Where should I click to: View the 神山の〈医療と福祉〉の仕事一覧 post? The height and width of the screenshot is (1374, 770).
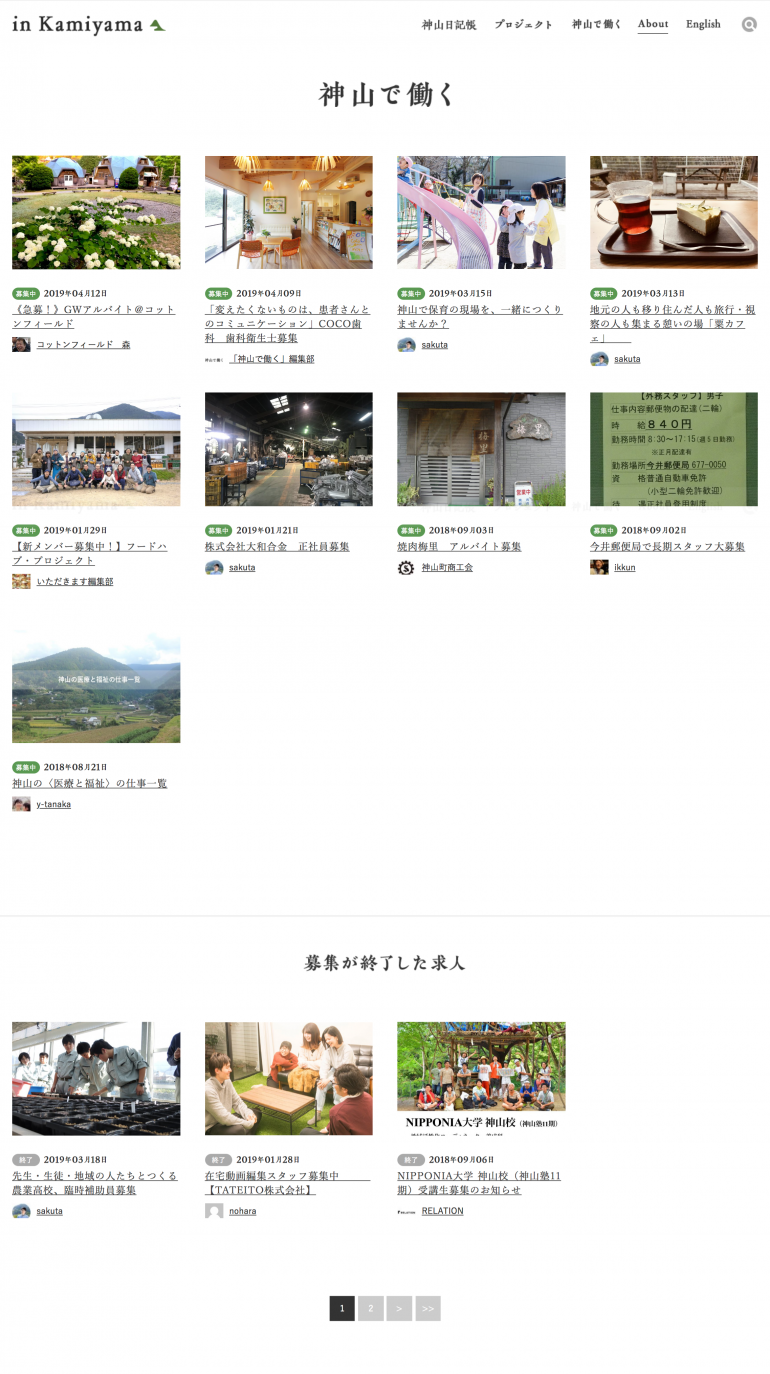(90, 784)
